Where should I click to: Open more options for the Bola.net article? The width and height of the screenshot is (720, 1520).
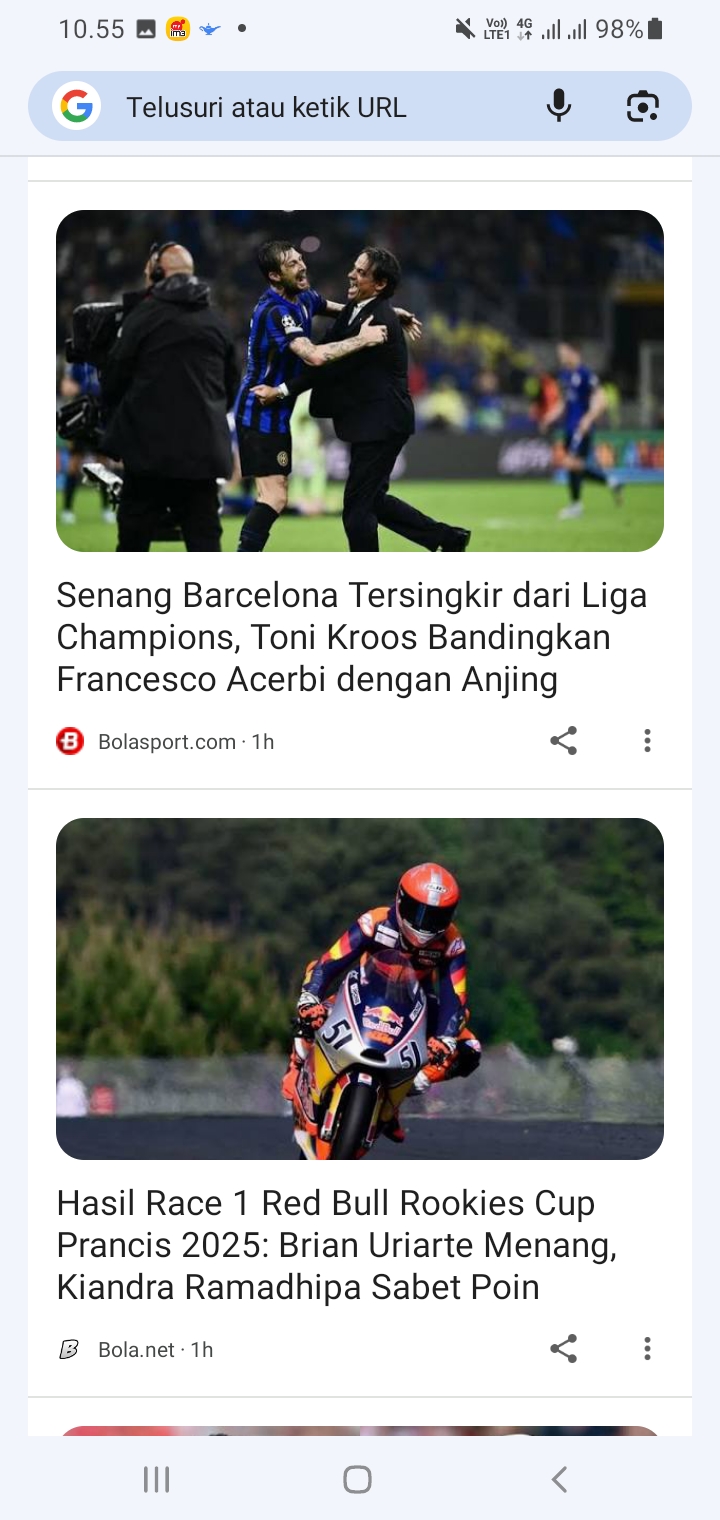pos(647,1349)
